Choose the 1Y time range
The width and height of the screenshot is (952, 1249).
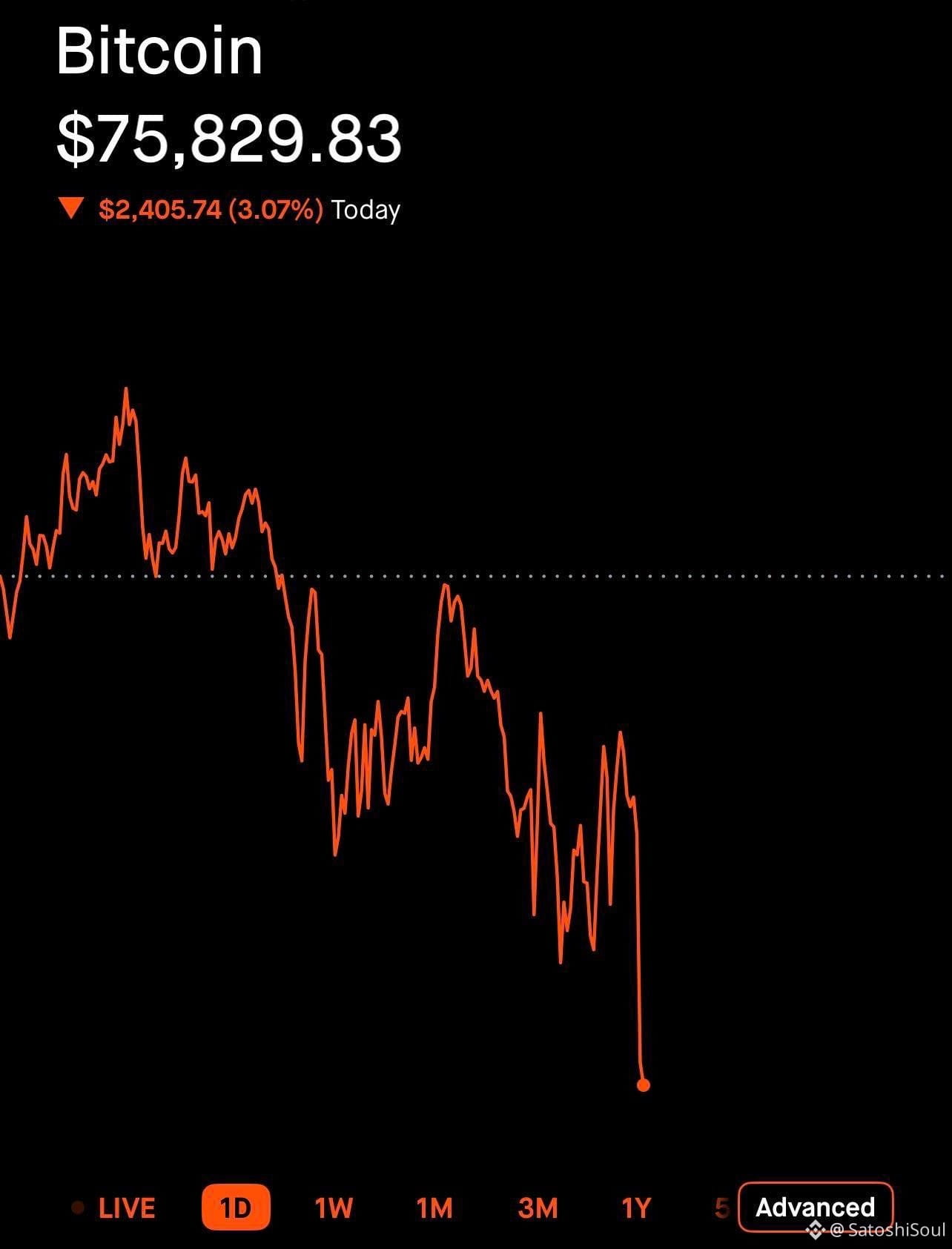click(636, 1208)
